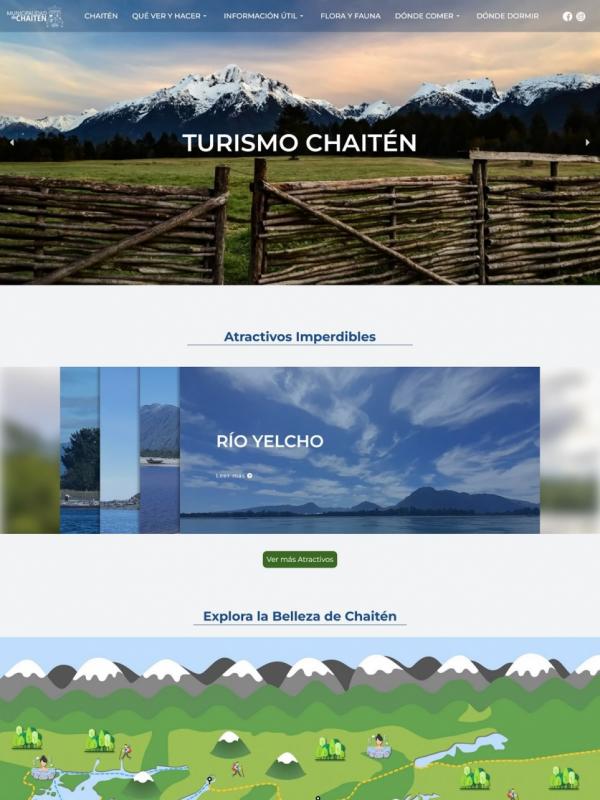This screenshot has height=800, width=600.
Task: Open the Facebook page icon
Action: click(568, 17)
